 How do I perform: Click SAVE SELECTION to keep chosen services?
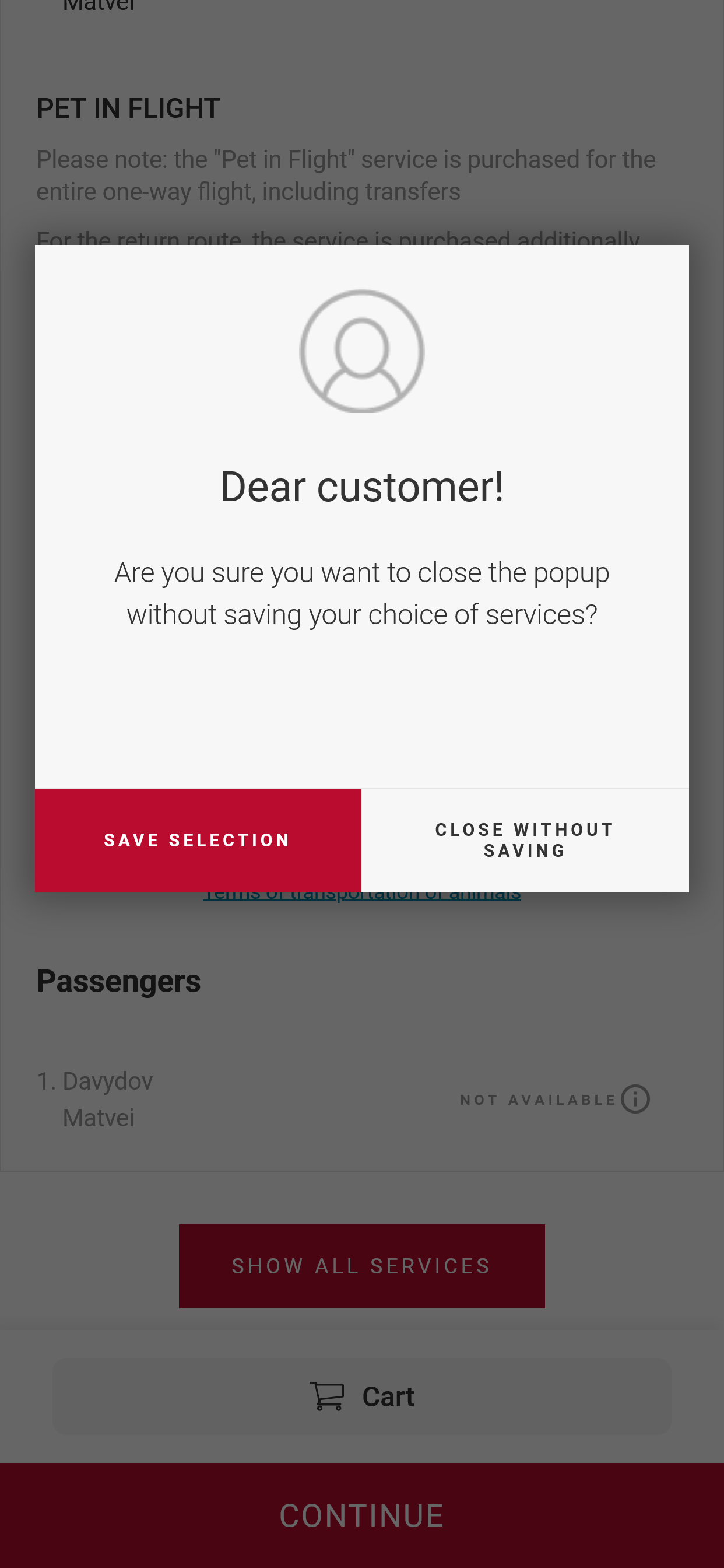tap(198, 840)
